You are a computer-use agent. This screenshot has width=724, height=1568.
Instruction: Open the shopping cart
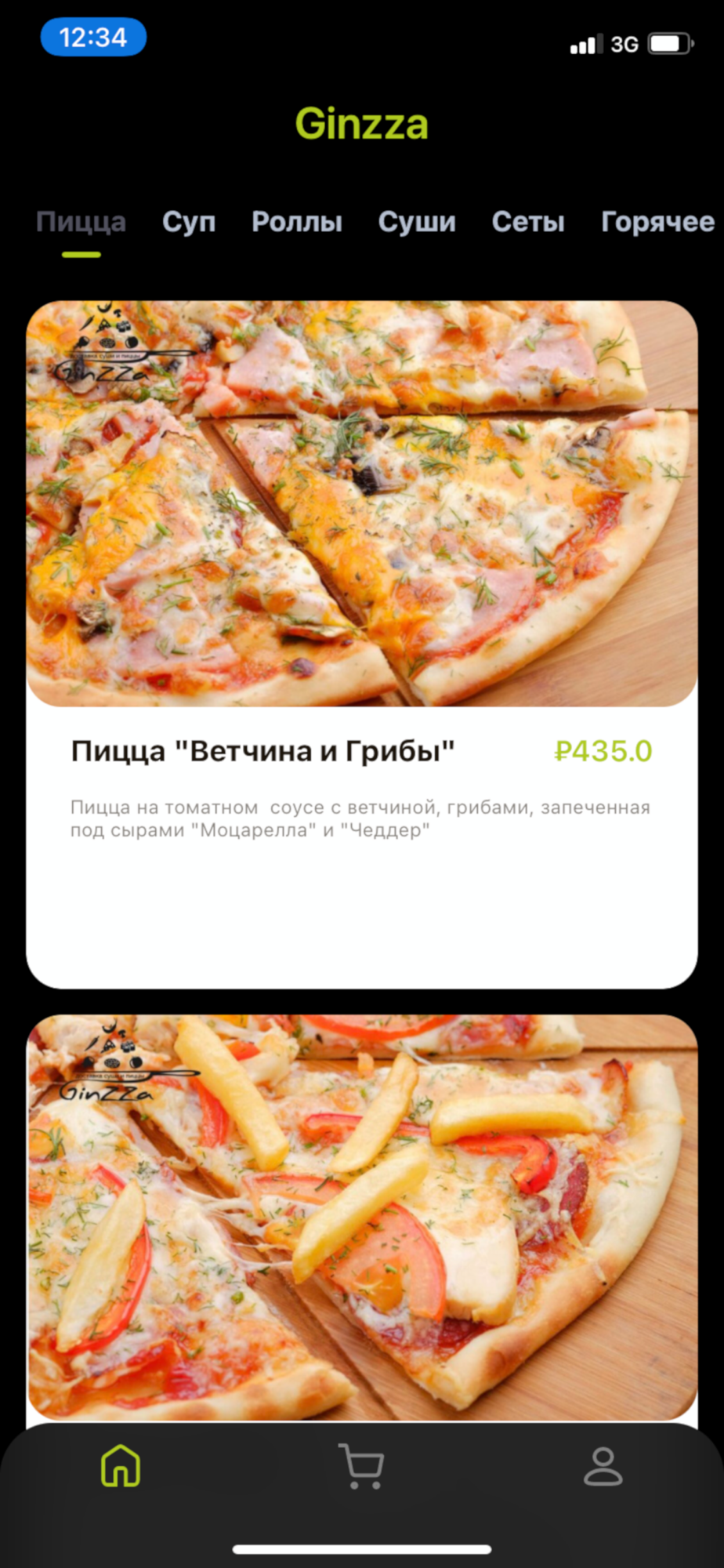(x=361, y=1466)
